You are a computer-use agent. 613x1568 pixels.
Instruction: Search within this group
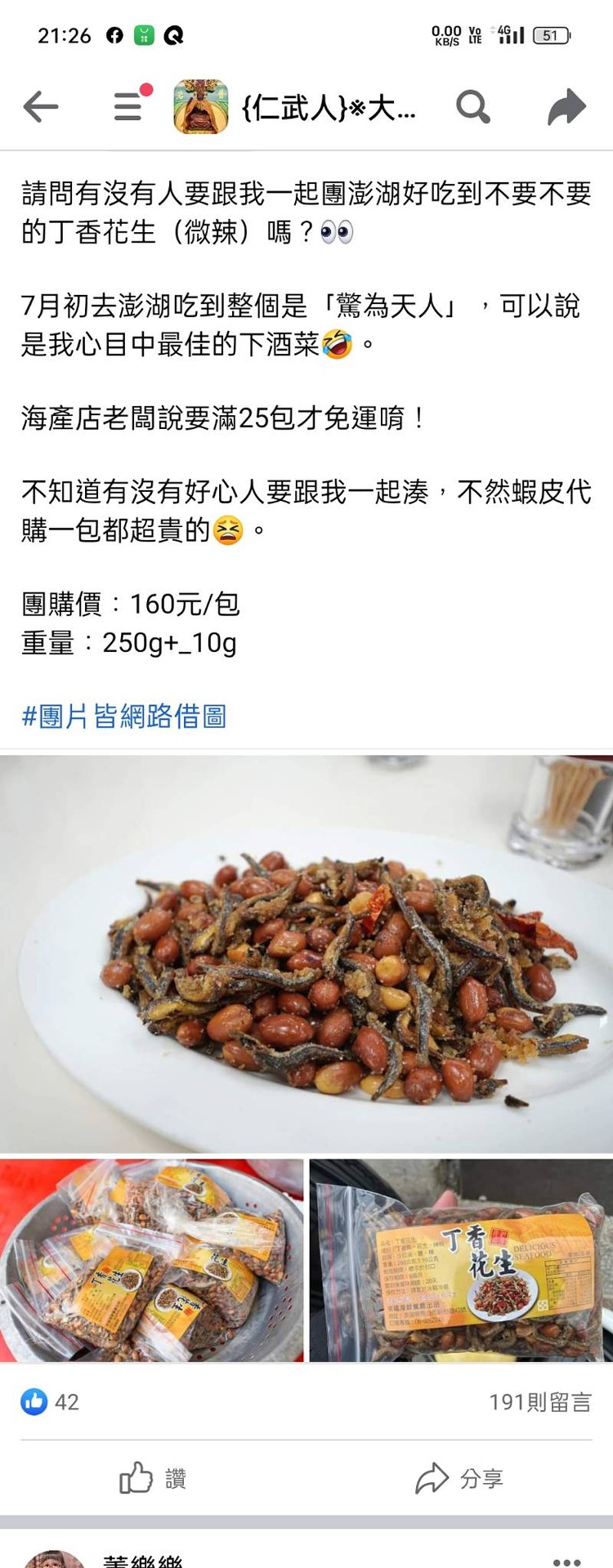(x=472, y=107)
